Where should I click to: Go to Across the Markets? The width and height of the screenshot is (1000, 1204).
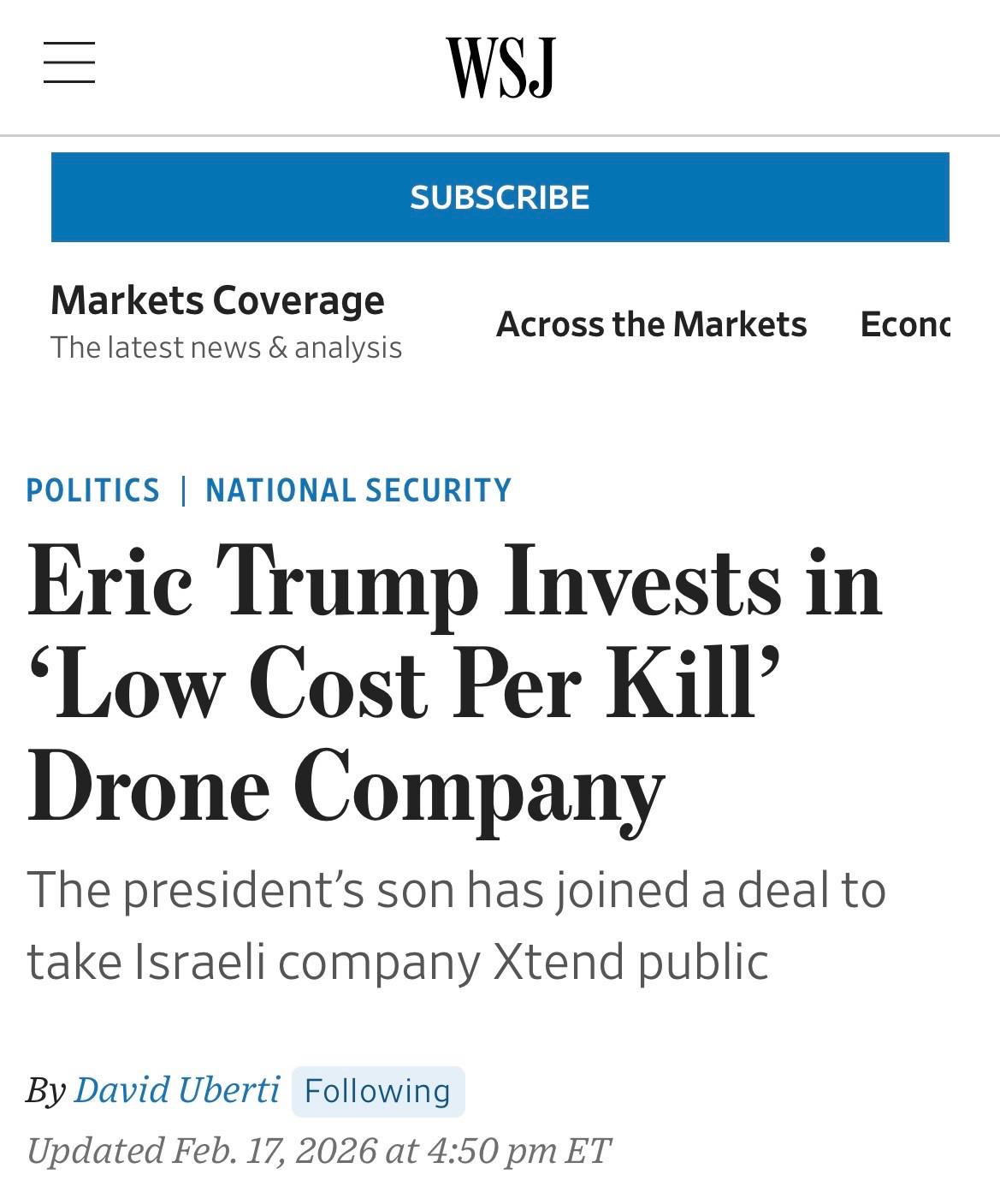click(651, 324)
